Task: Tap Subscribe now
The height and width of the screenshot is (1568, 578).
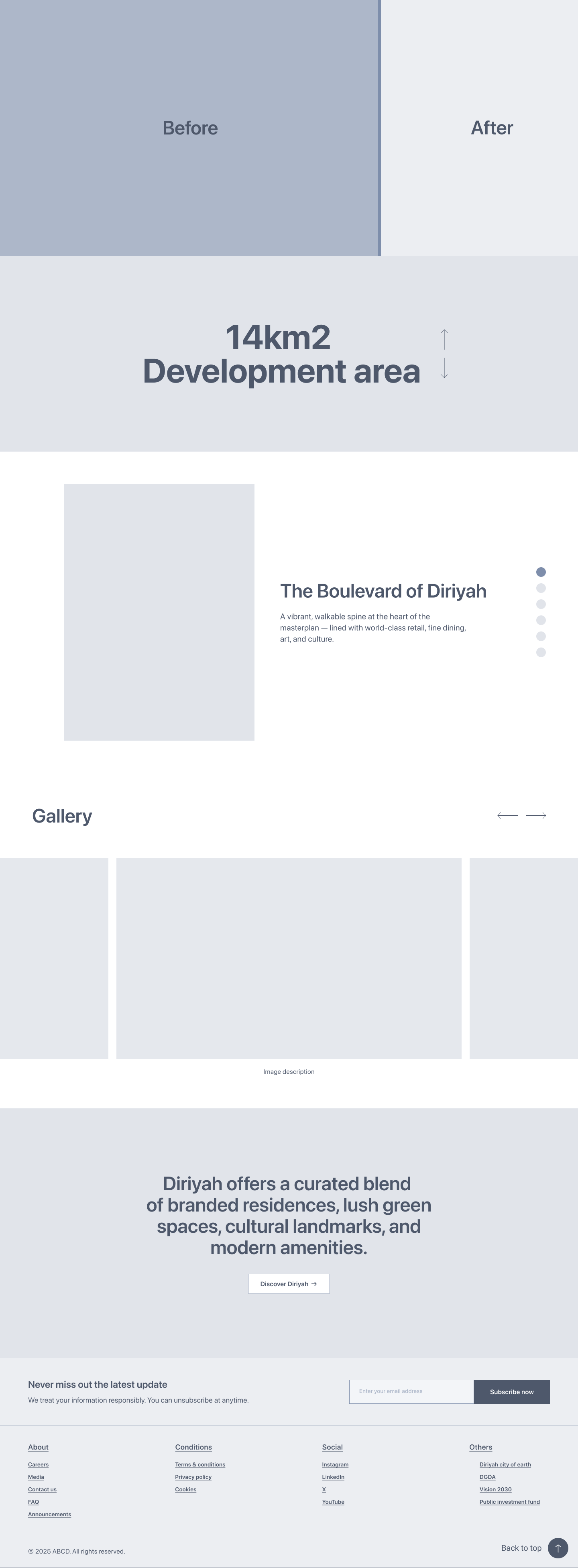Action: coord(511,1392)
